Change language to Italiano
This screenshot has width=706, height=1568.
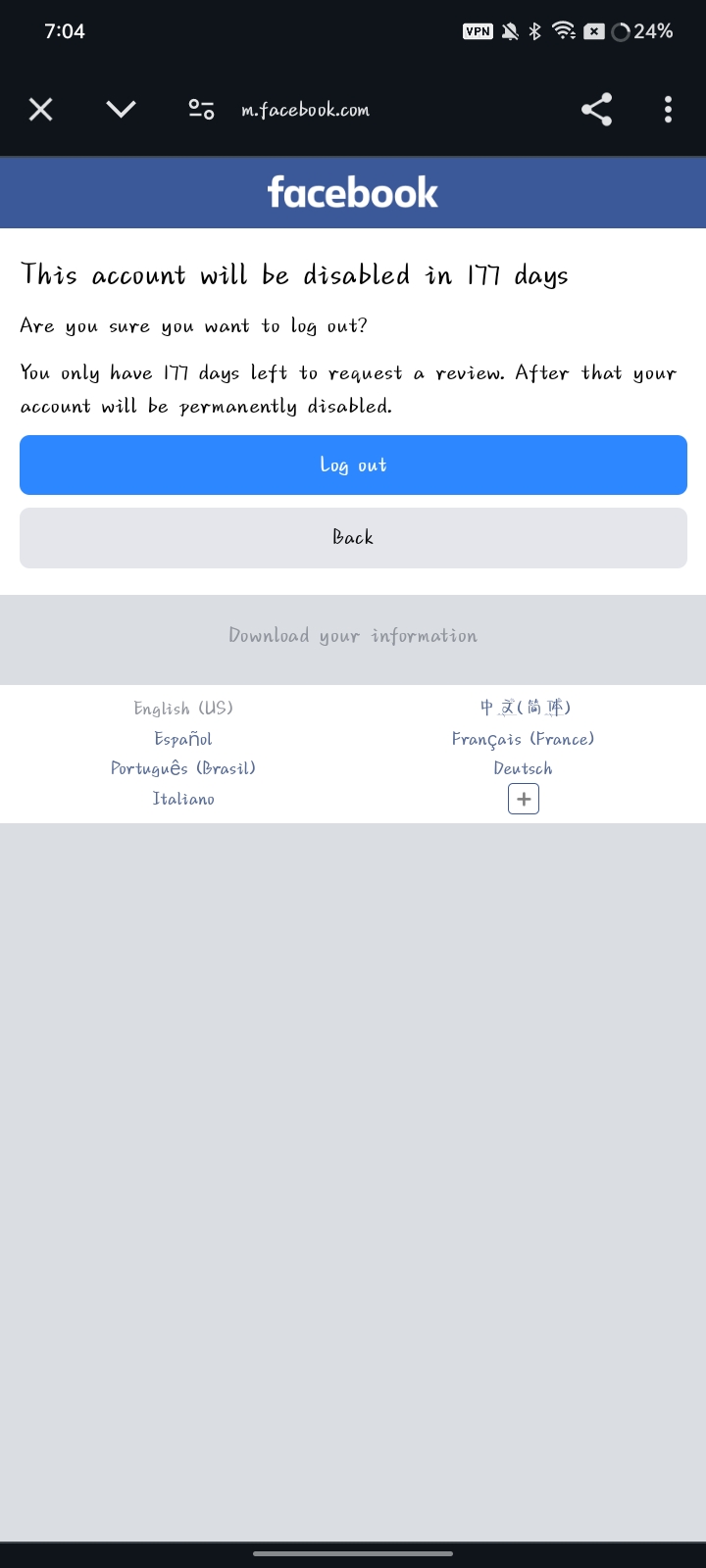(183, 799)
